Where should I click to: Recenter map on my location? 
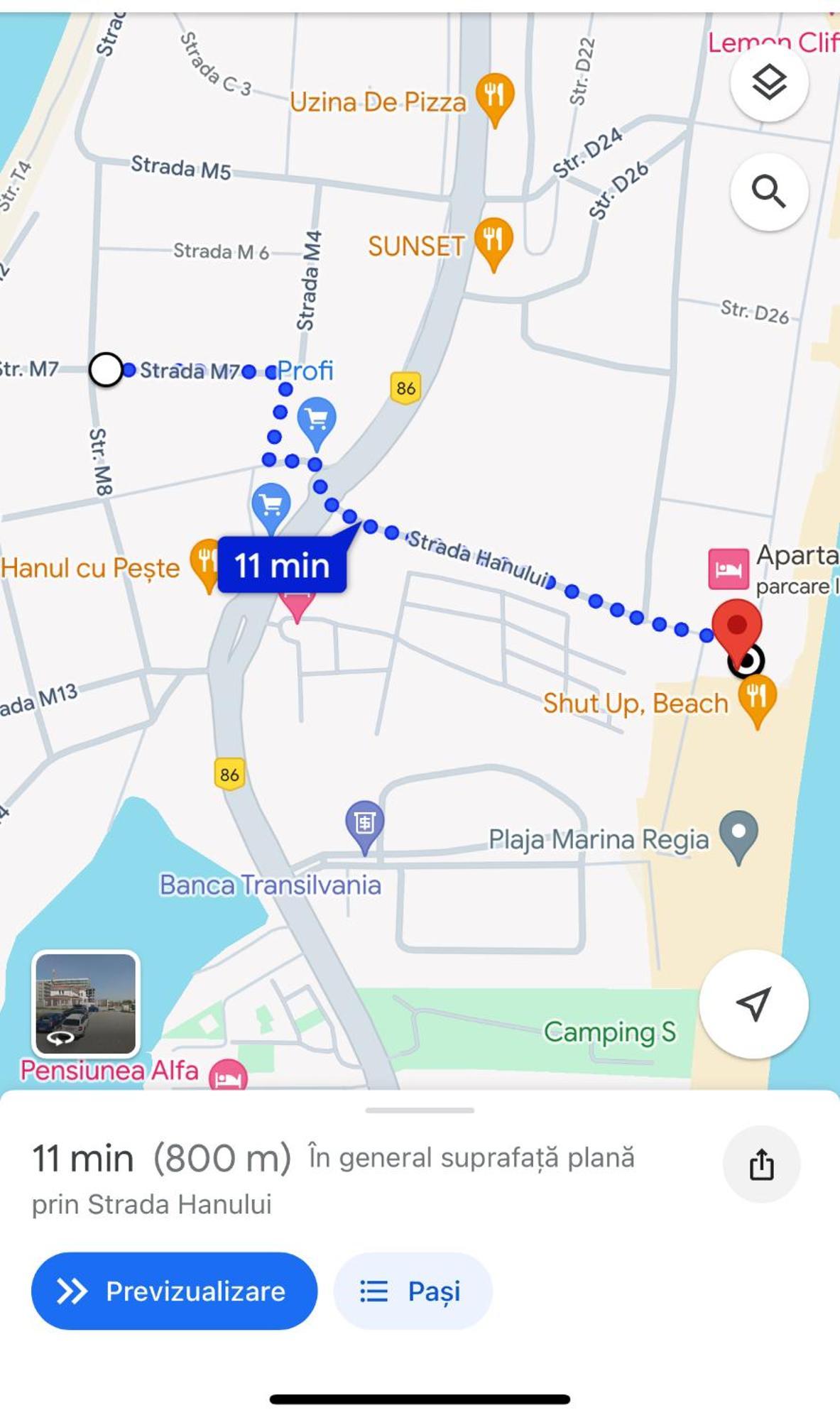(753, 1004)
